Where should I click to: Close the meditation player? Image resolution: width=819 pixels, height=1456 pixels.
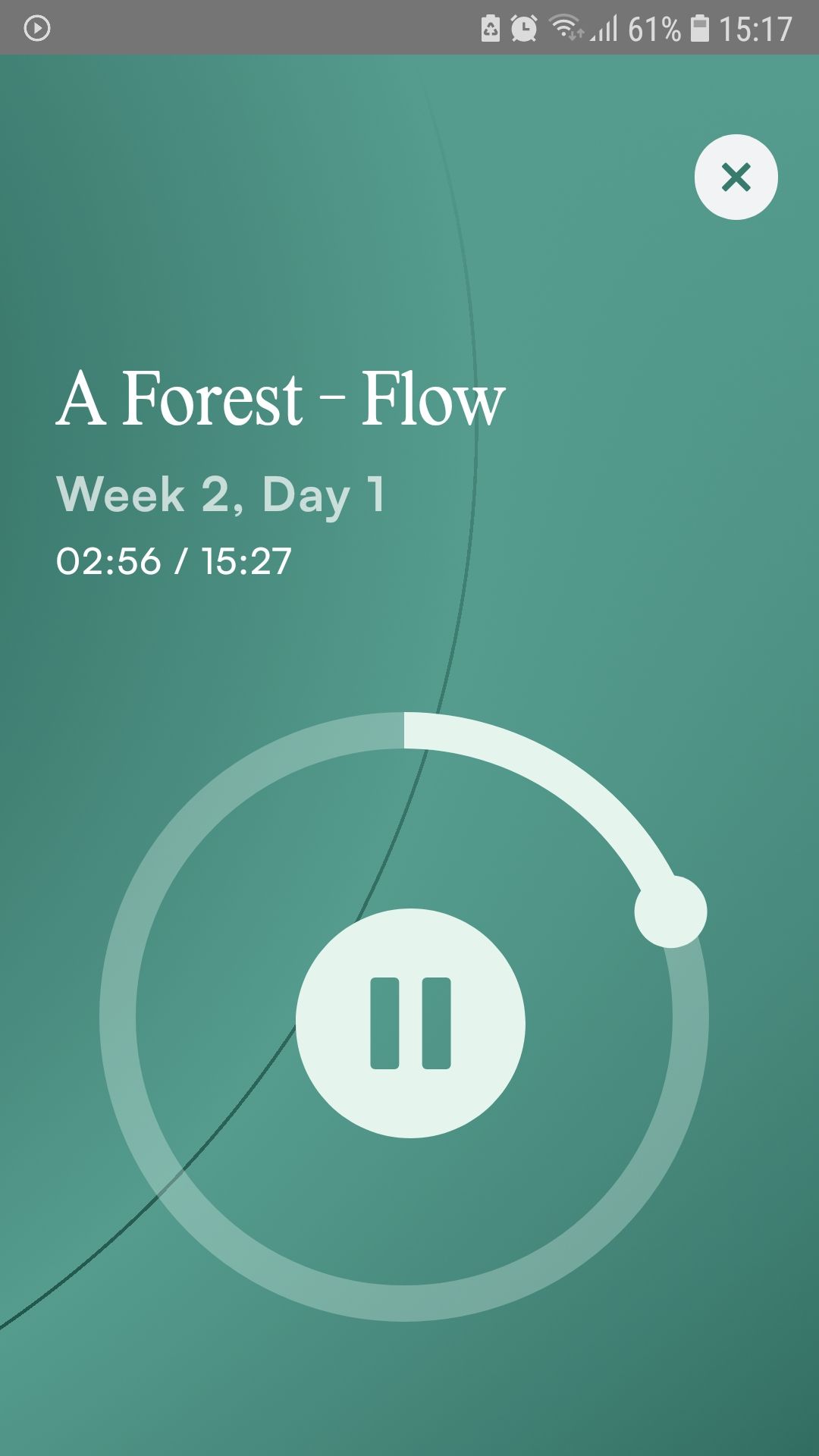coord(736,177)
